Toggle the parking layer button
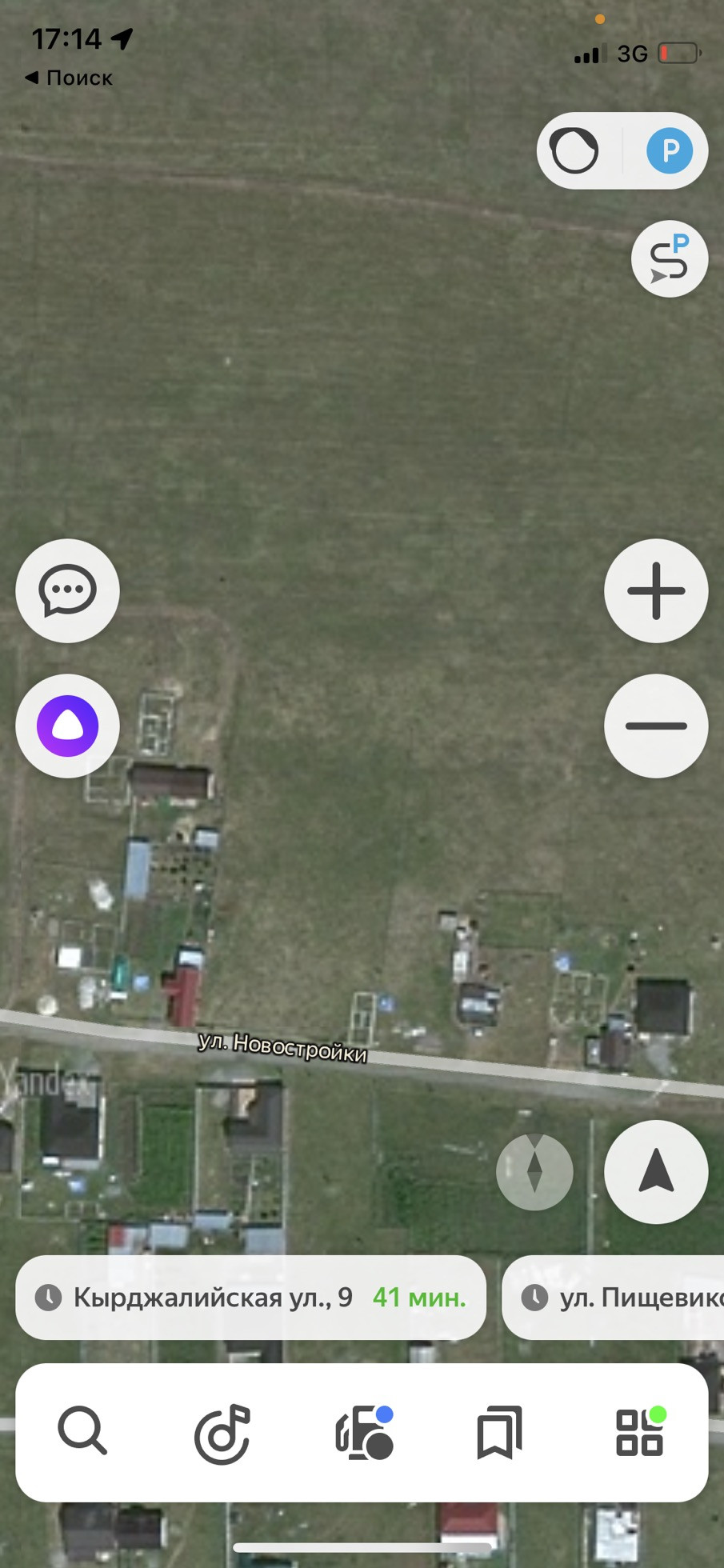This screenshot has width=724, height=1568. tap(669, 150)
